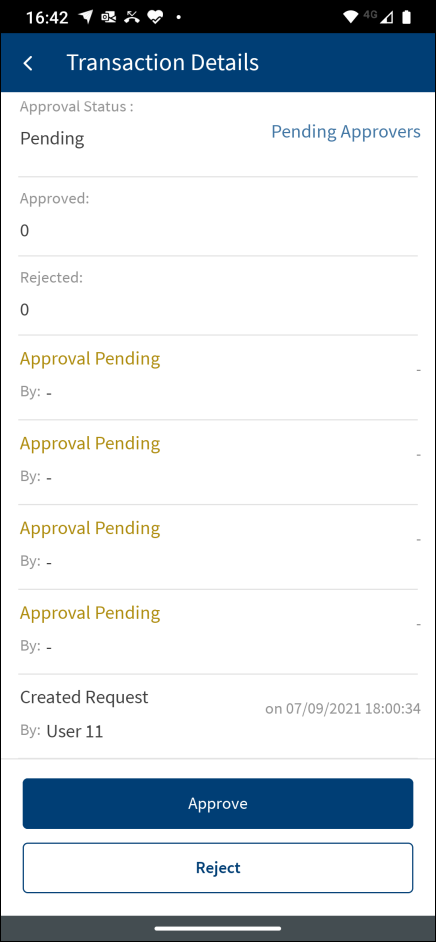Approve this transaction

tap(218, 803)
